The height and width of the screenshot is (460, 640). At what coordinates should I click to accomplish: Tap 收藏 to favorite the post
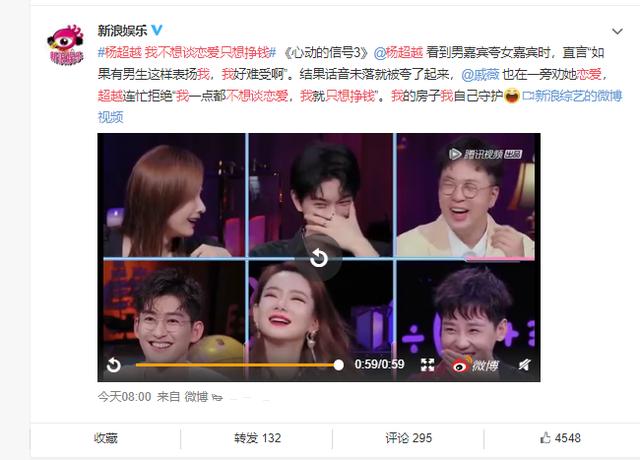[x=105, y=438]
